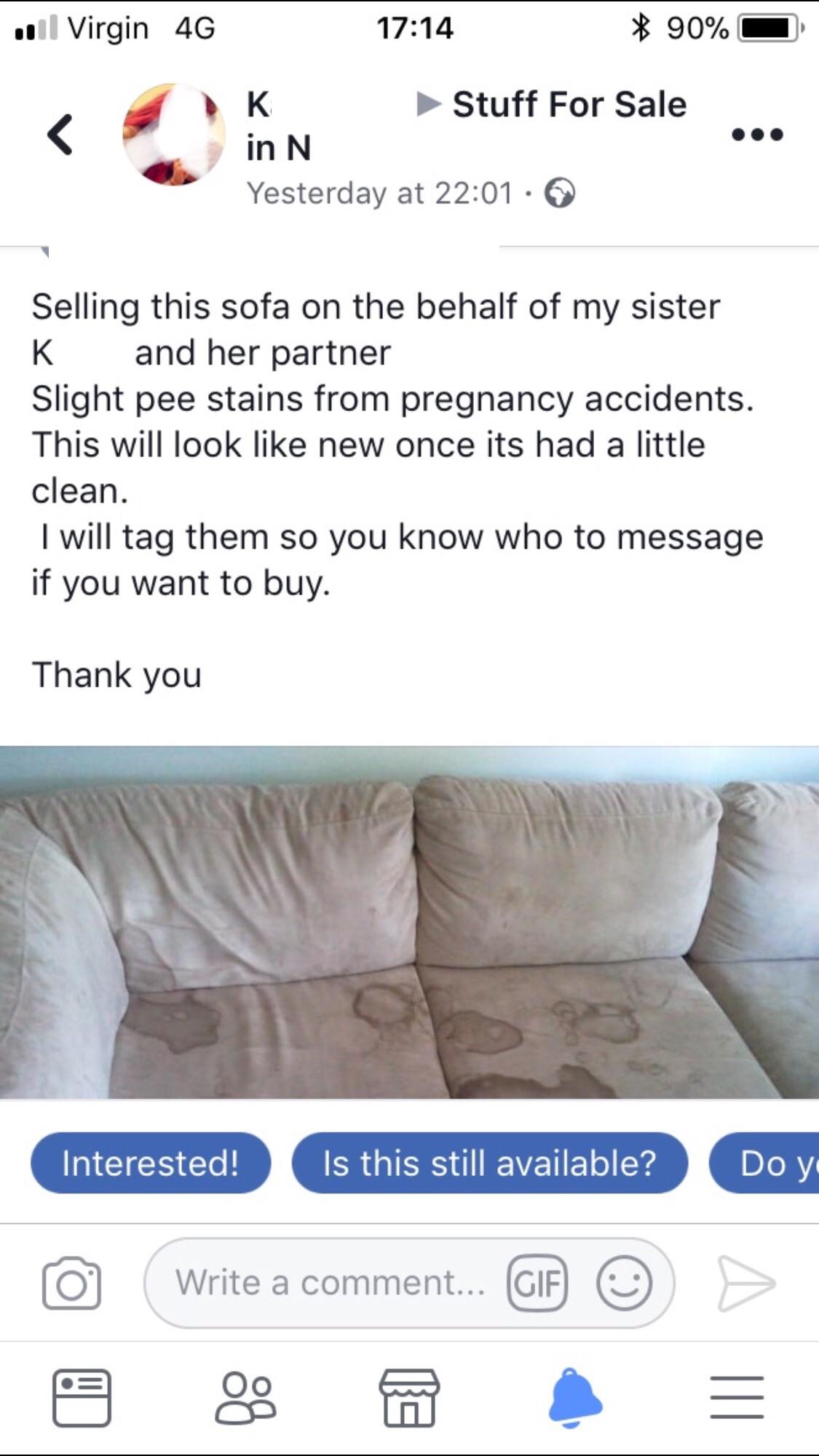This screenshot has width=819, height=1456.
Task: Attach a photo using the camera icon
Action: coord(71,1284)
